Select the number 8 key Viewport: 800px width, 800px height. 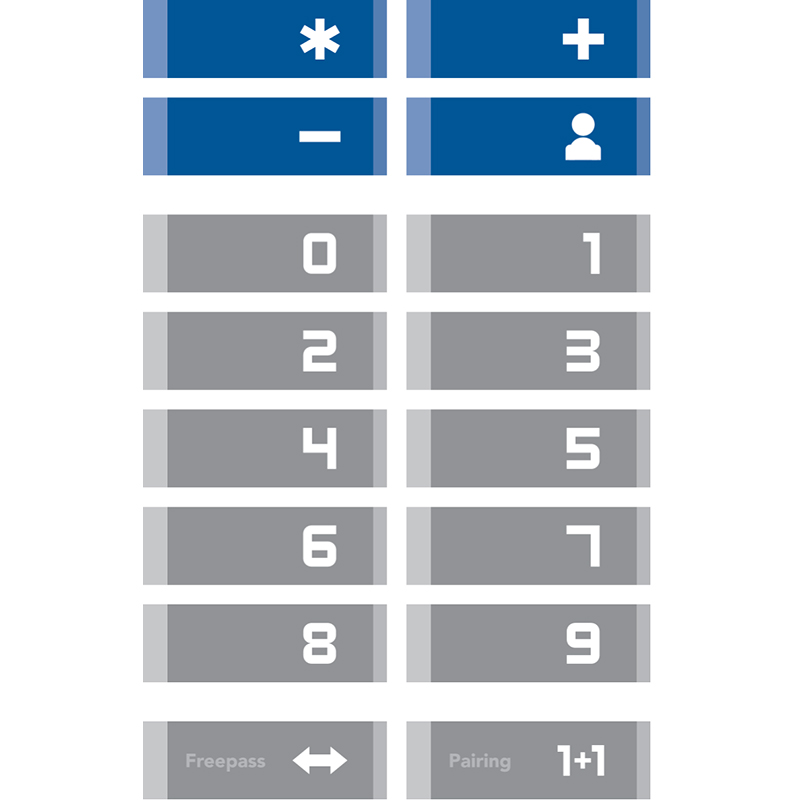pyautogui.click(x=265, y=643)
